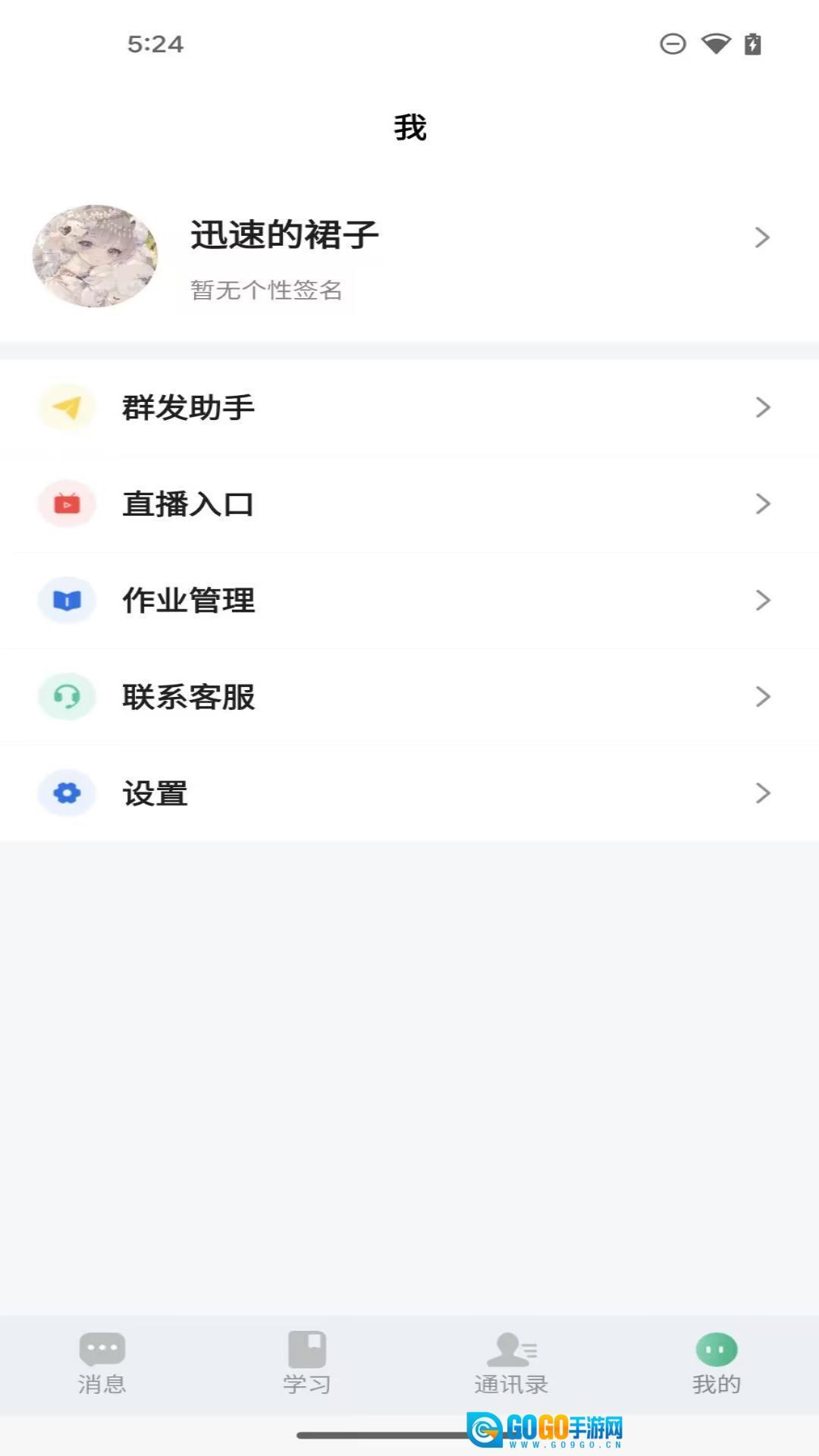Viewport: 819px width, 1456px height.
Task: Open 作业管理 via the blue book icon
Action: pyautogui.click(x=66, y=600)
